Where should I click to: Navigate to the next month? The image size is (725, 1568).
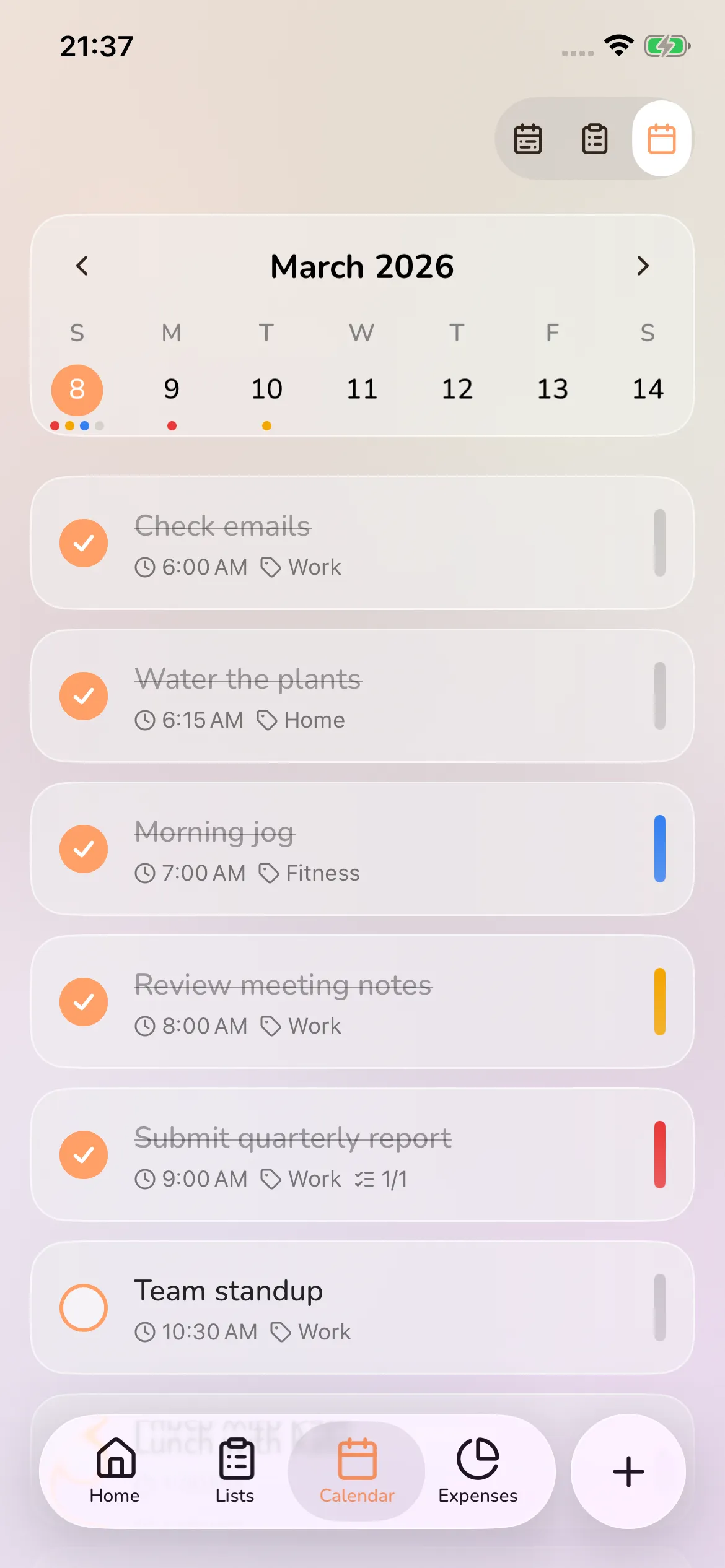point(643,266)
